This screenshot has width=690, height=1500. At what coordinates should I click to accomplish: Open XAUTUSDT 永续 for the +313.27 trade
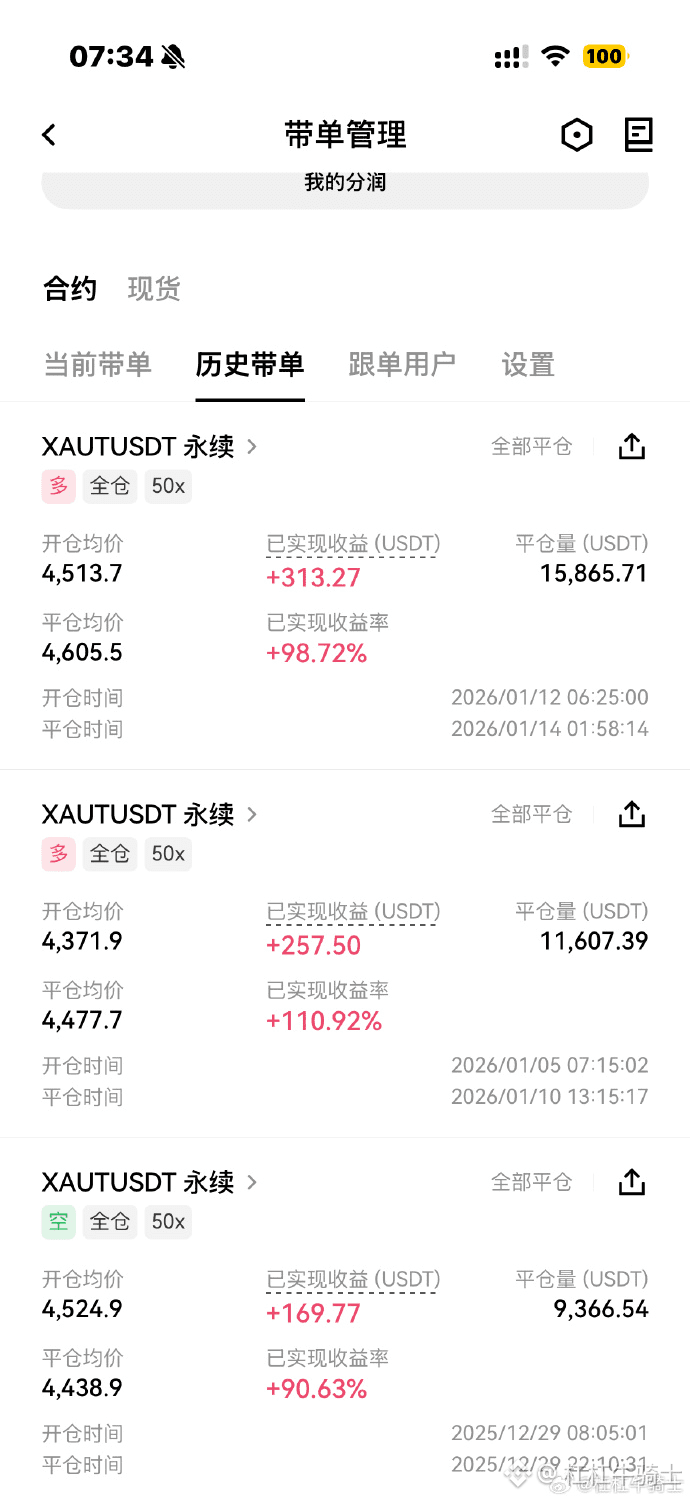(150, 447)
